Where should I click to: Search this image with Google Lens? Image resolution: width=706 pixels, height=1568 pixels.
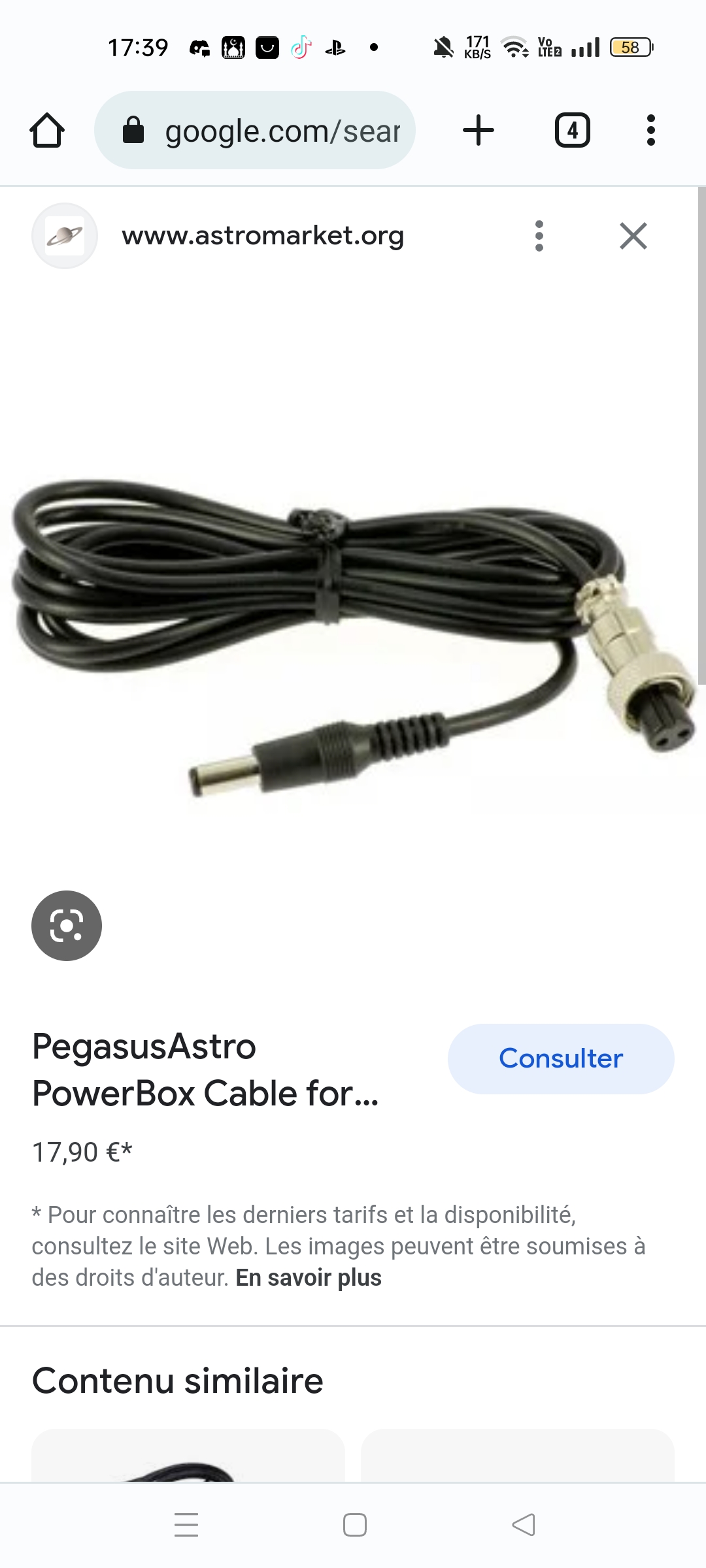pyautogui.click(x=67, y=926)
